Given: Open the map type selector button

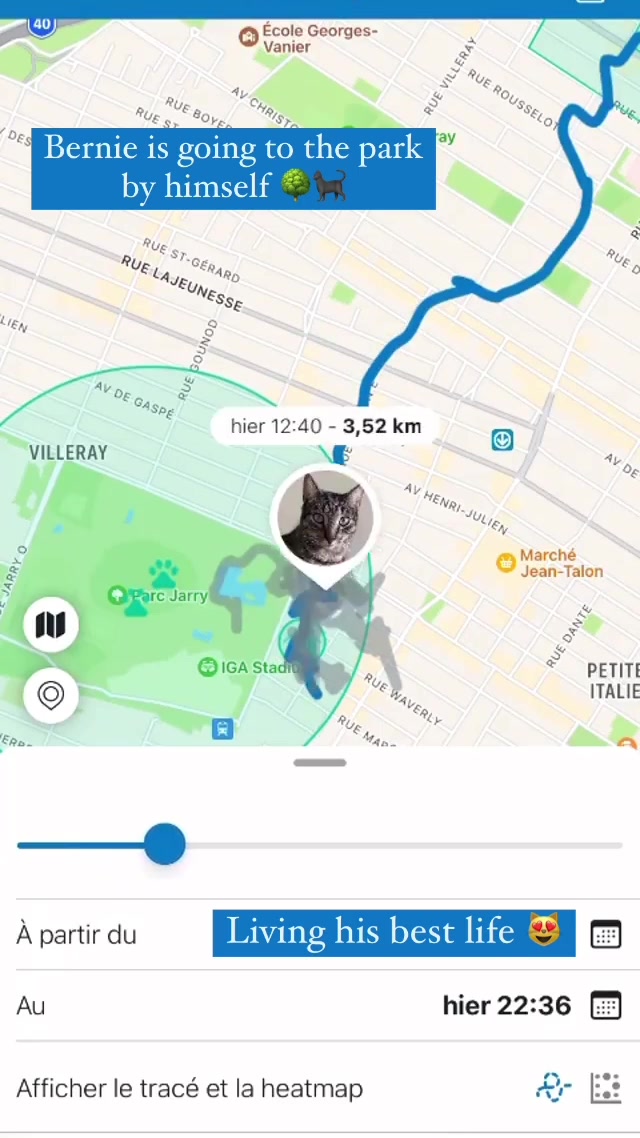Looking at the screenshot, I should pyautogui.click(x=50, y=626).
